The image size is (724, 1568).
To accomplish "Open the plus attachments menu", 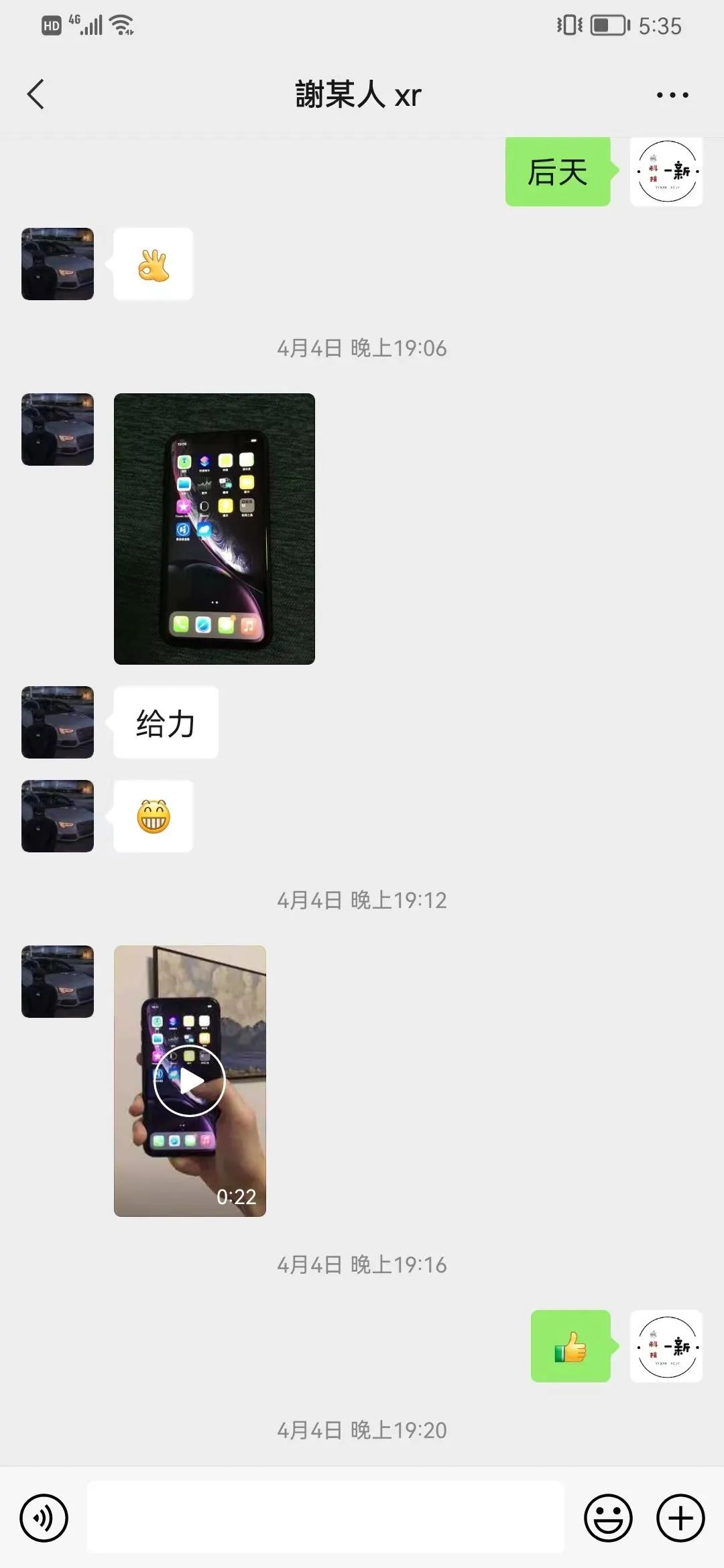I will tap(680, 1518).
